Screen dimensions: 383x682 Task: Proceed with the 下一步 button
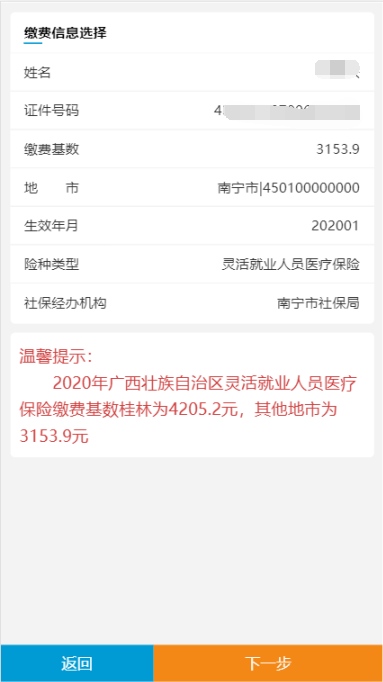(268, 663)
